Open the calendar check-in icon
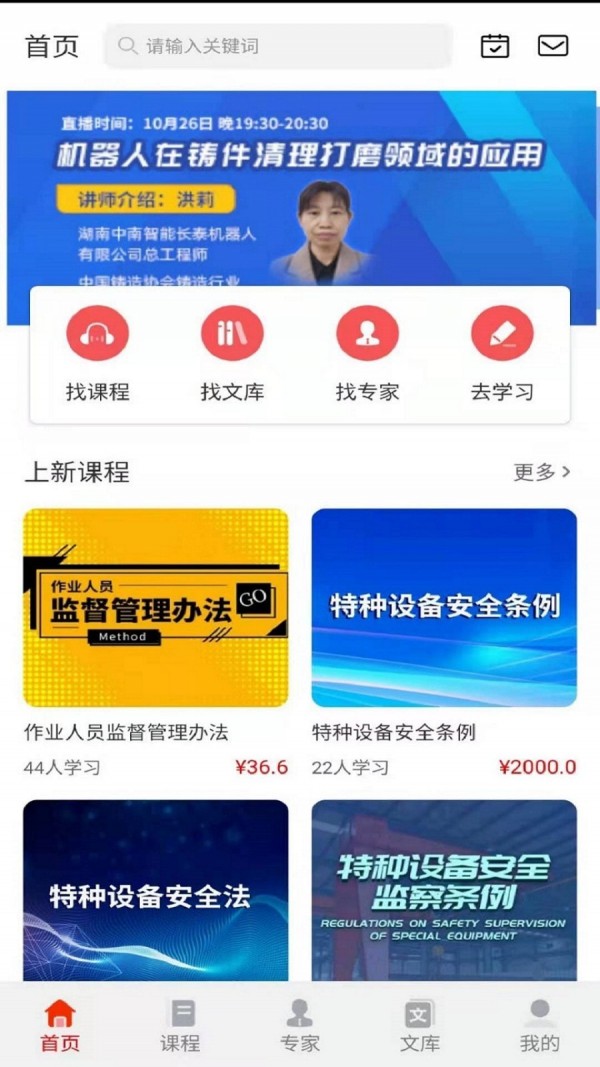 click(x=495, y=46)
